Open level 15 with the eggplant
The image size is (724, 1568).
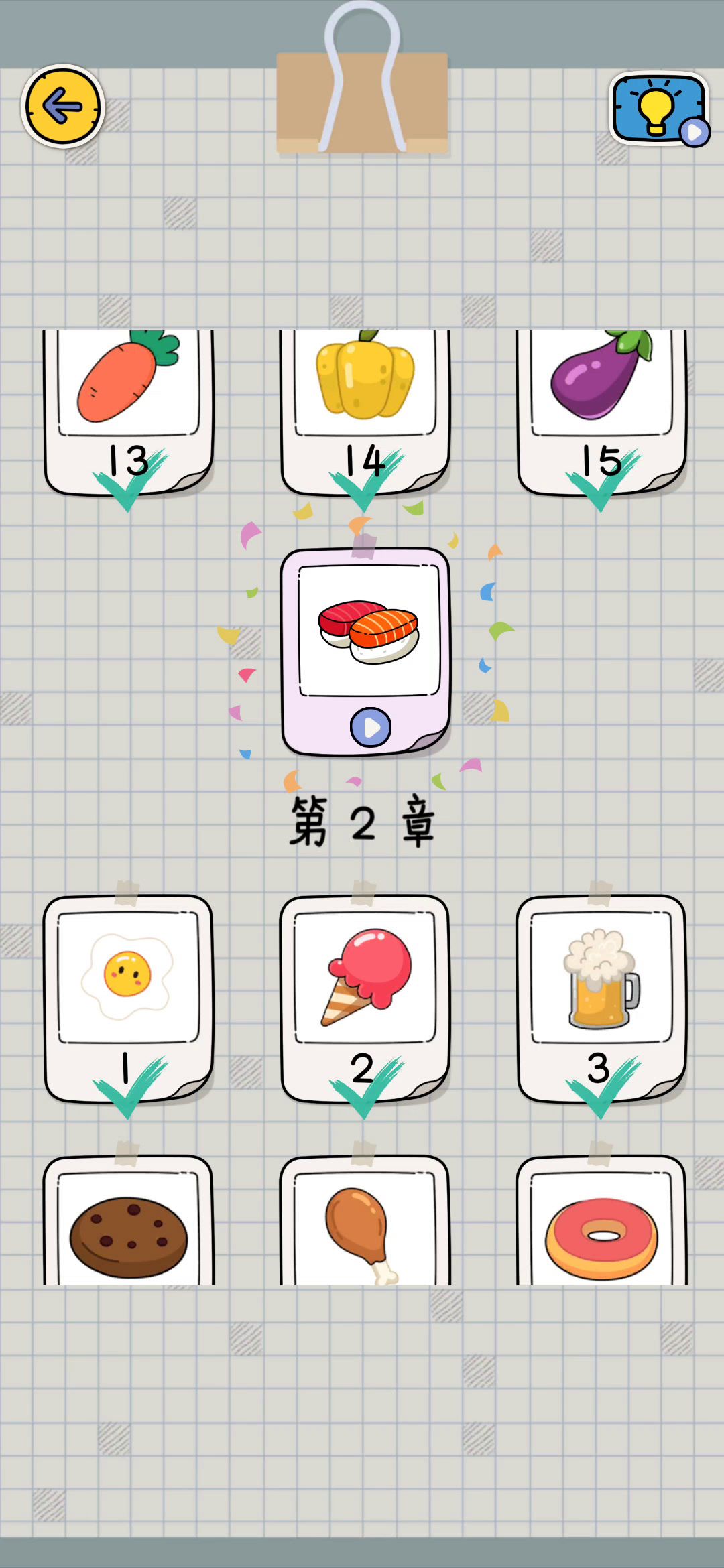[601, 409]
